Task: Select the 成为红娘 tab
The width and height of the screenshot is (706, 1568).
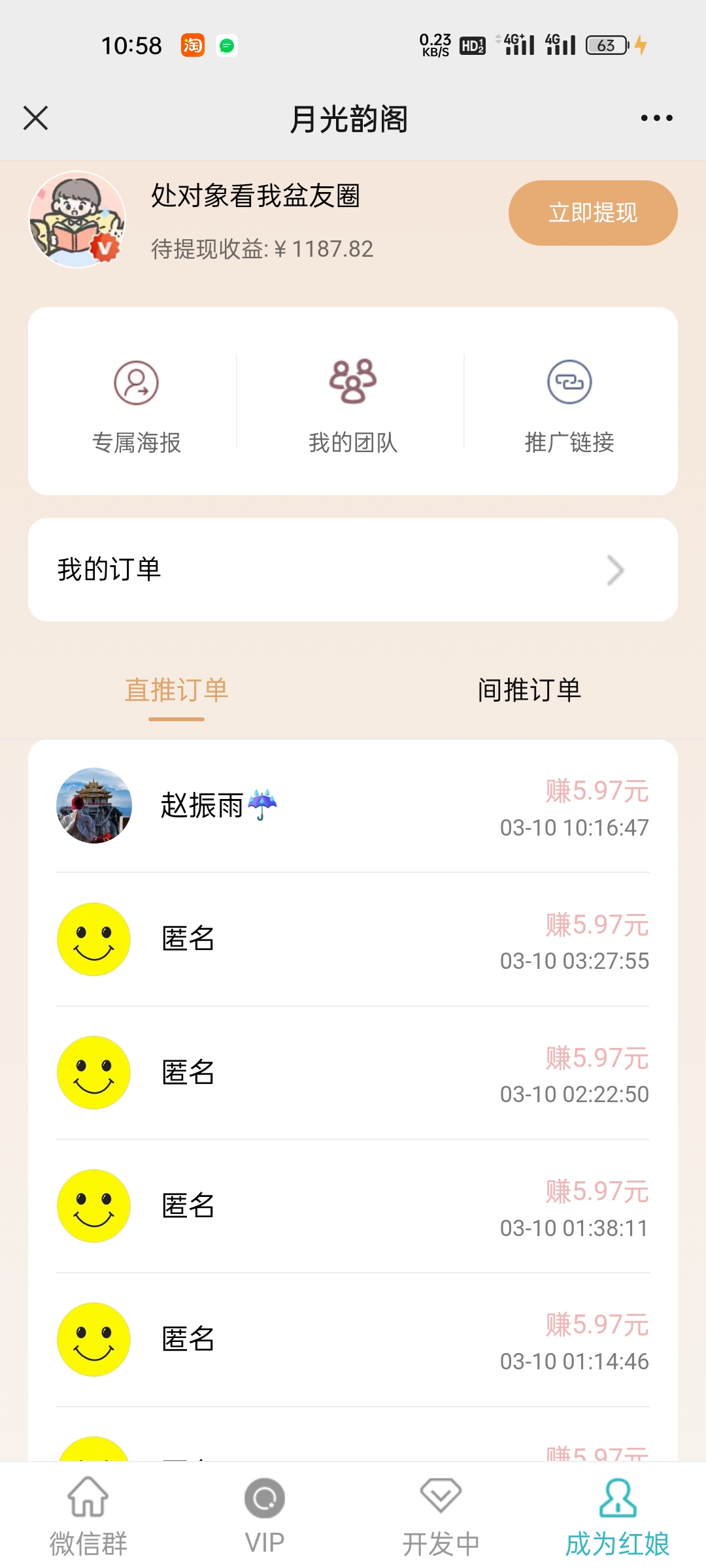Action: coord(617,1516)
